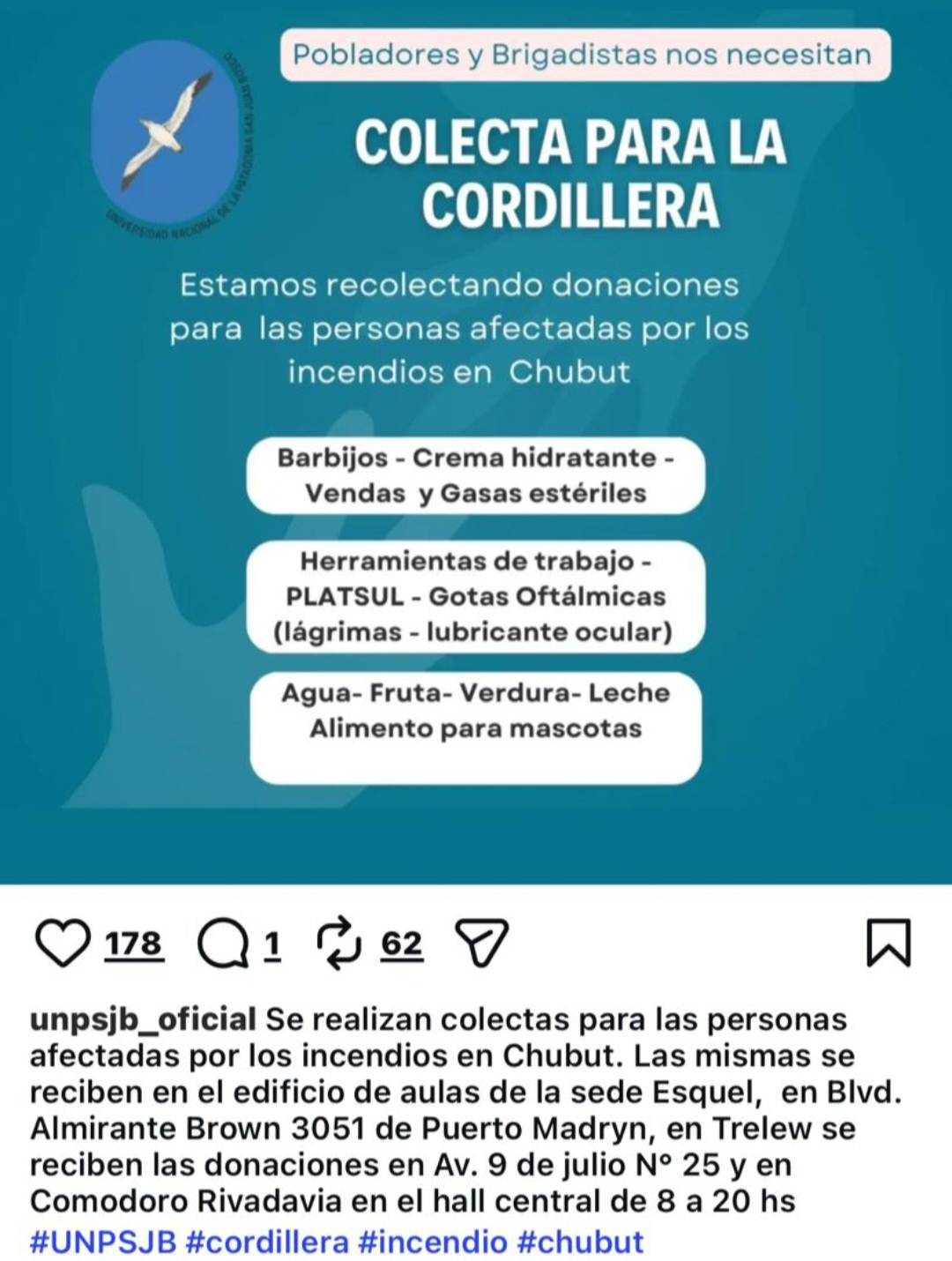Viewport: 952px width, 1261px height.
Task: Like the unpsjb_oficial post
Action: pos(63,944)
